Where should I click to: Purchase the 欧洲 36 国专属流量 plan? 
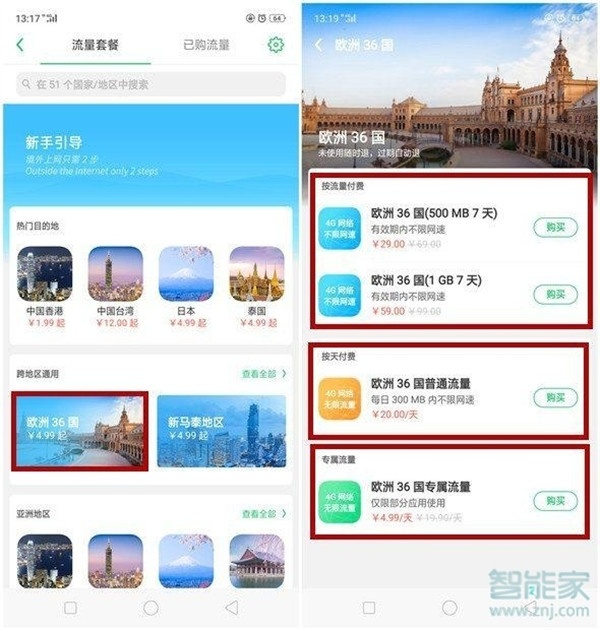click(x=555, y=500)
